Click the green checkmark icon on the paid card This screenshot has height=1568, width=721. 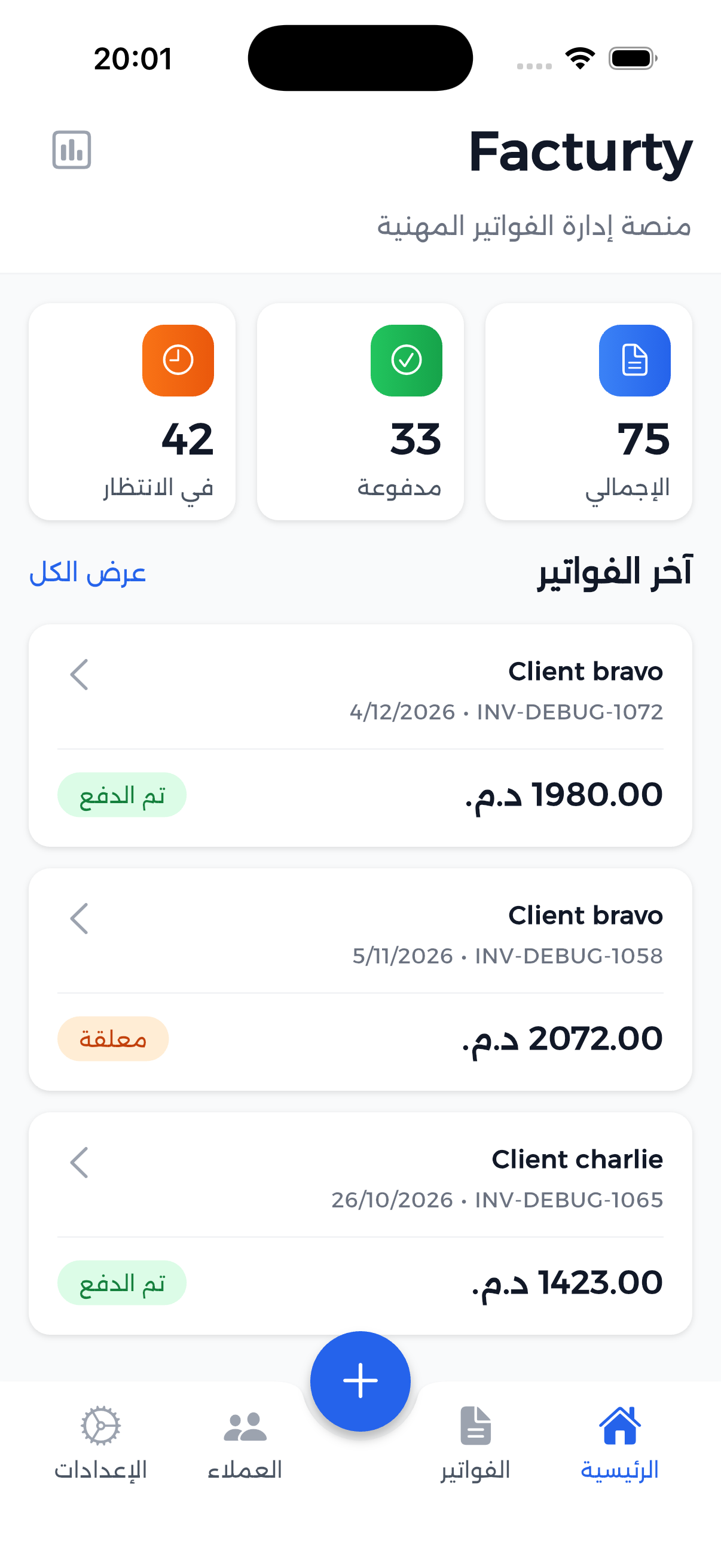pyautogui.click(x=406, y=361)
